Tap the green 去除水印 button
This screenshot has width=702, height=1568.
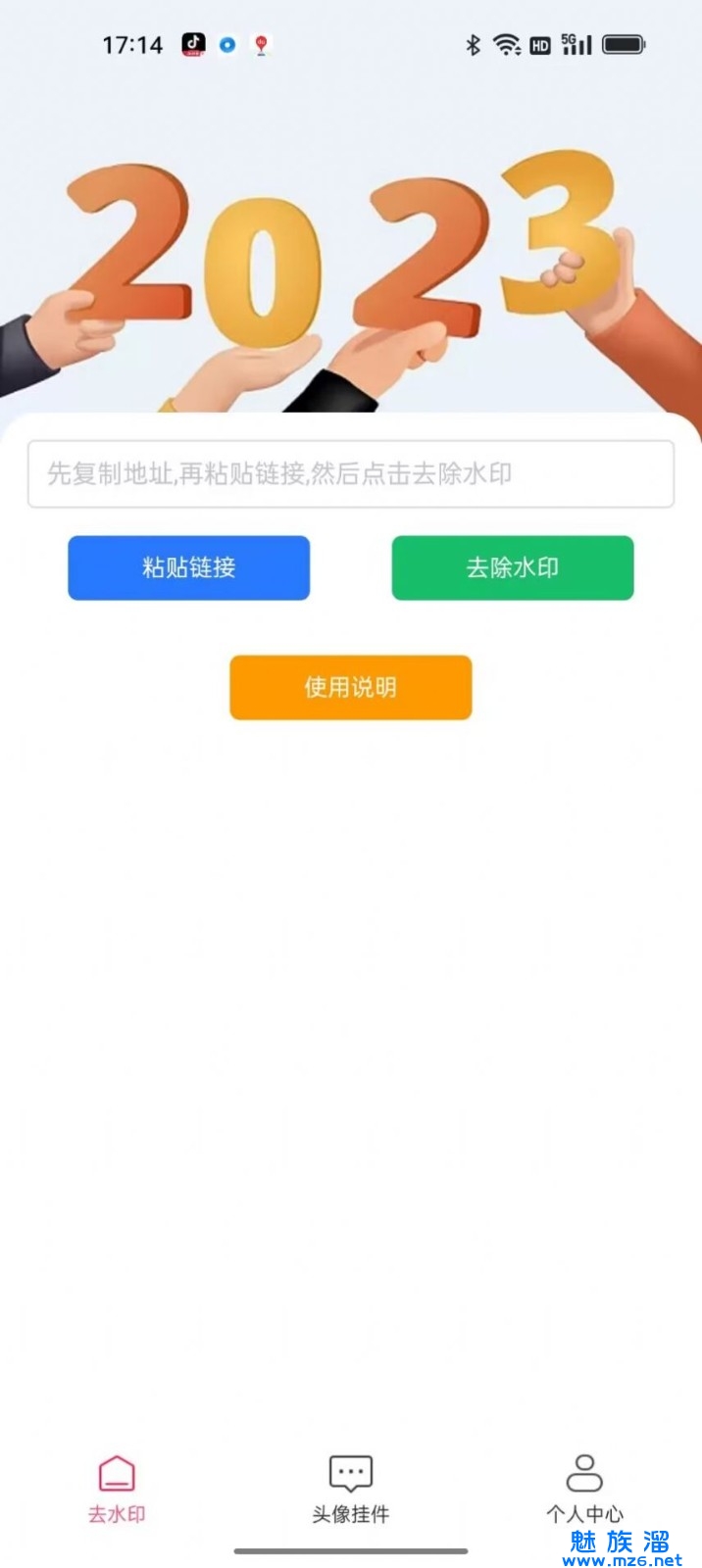(512, 567)
